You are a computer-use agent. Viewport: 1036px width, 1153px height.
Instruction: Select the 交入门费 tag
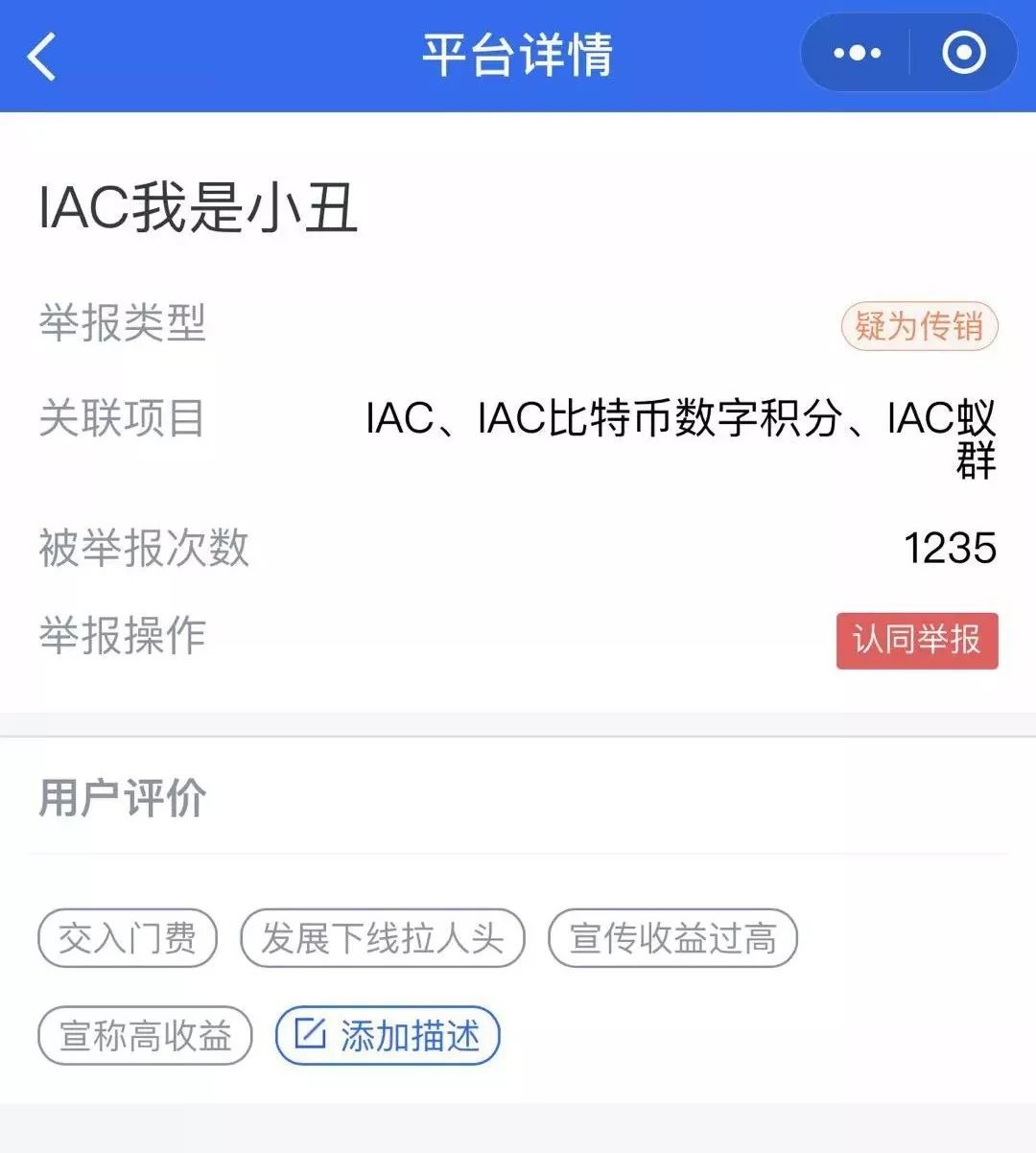tap(128, 938)
